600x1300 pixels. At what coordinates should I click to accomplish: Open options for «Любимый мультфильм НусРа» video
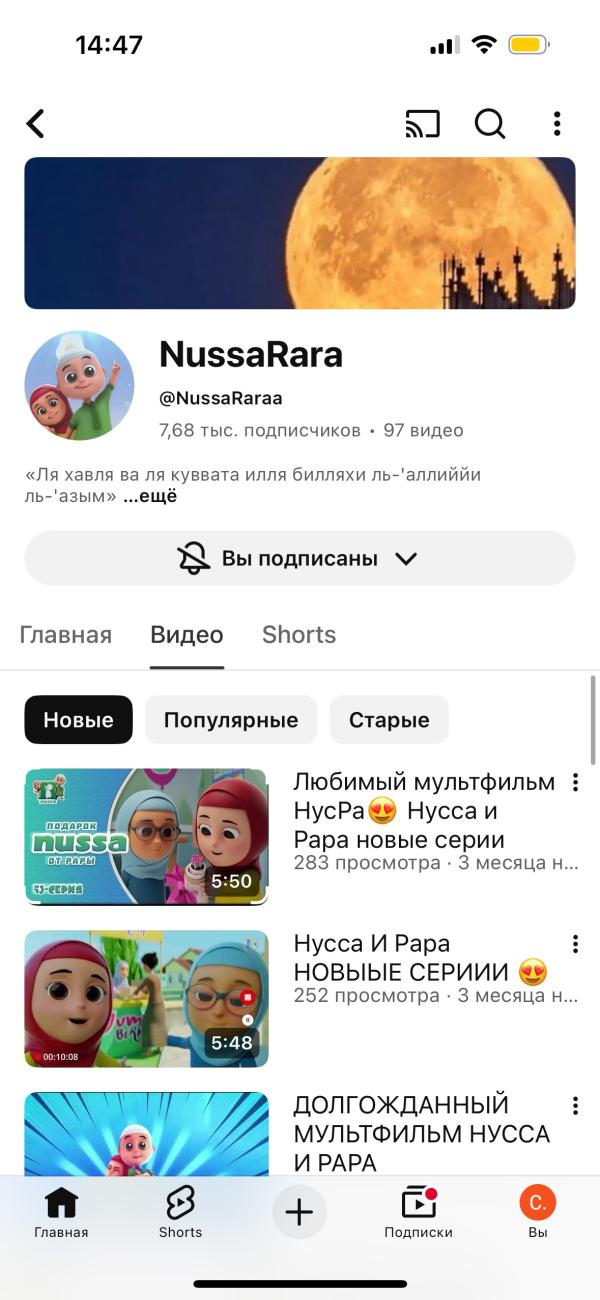pos(575,782)
